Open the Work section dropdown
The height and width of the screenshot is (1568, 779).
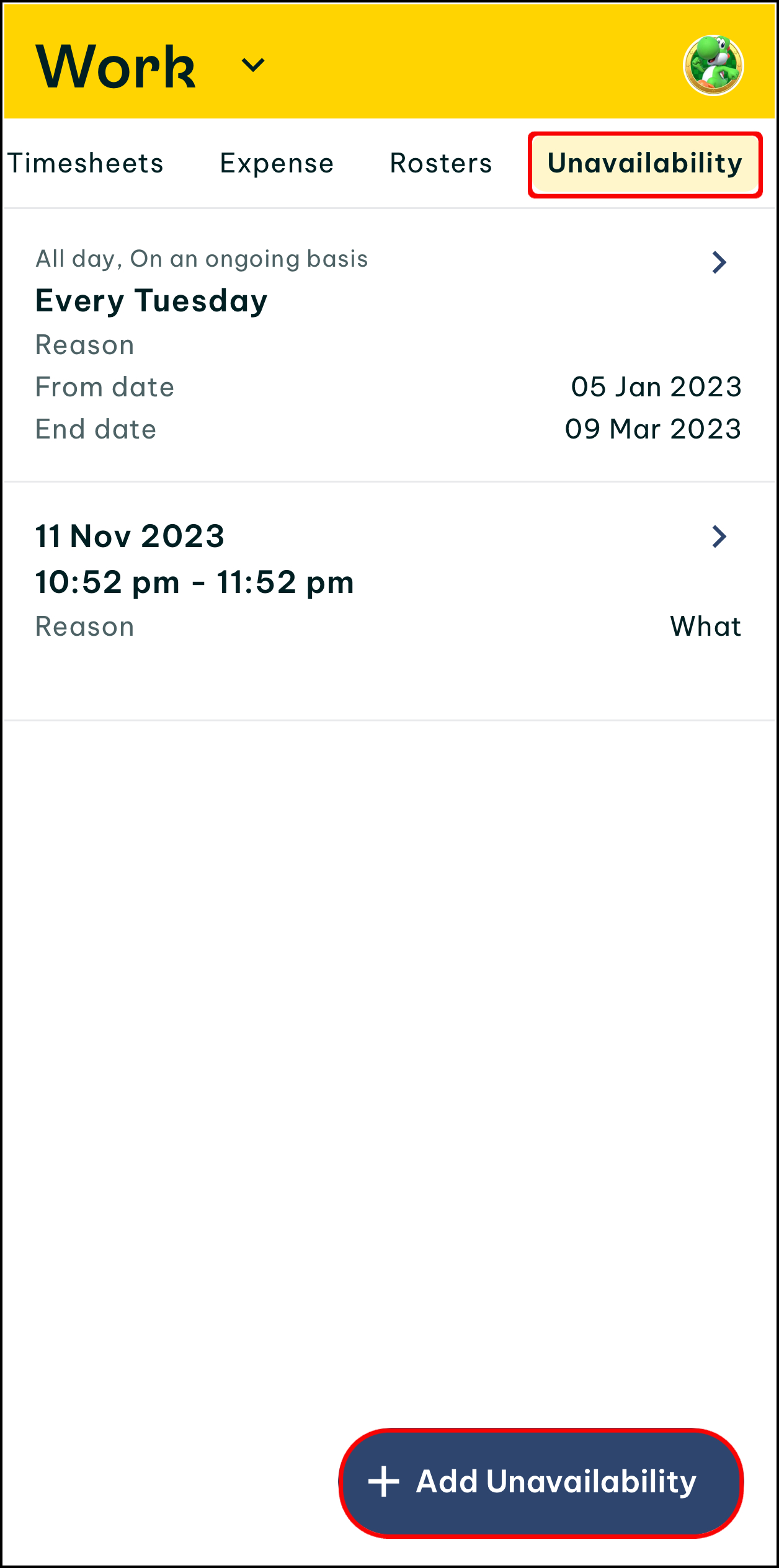point(252,65)
